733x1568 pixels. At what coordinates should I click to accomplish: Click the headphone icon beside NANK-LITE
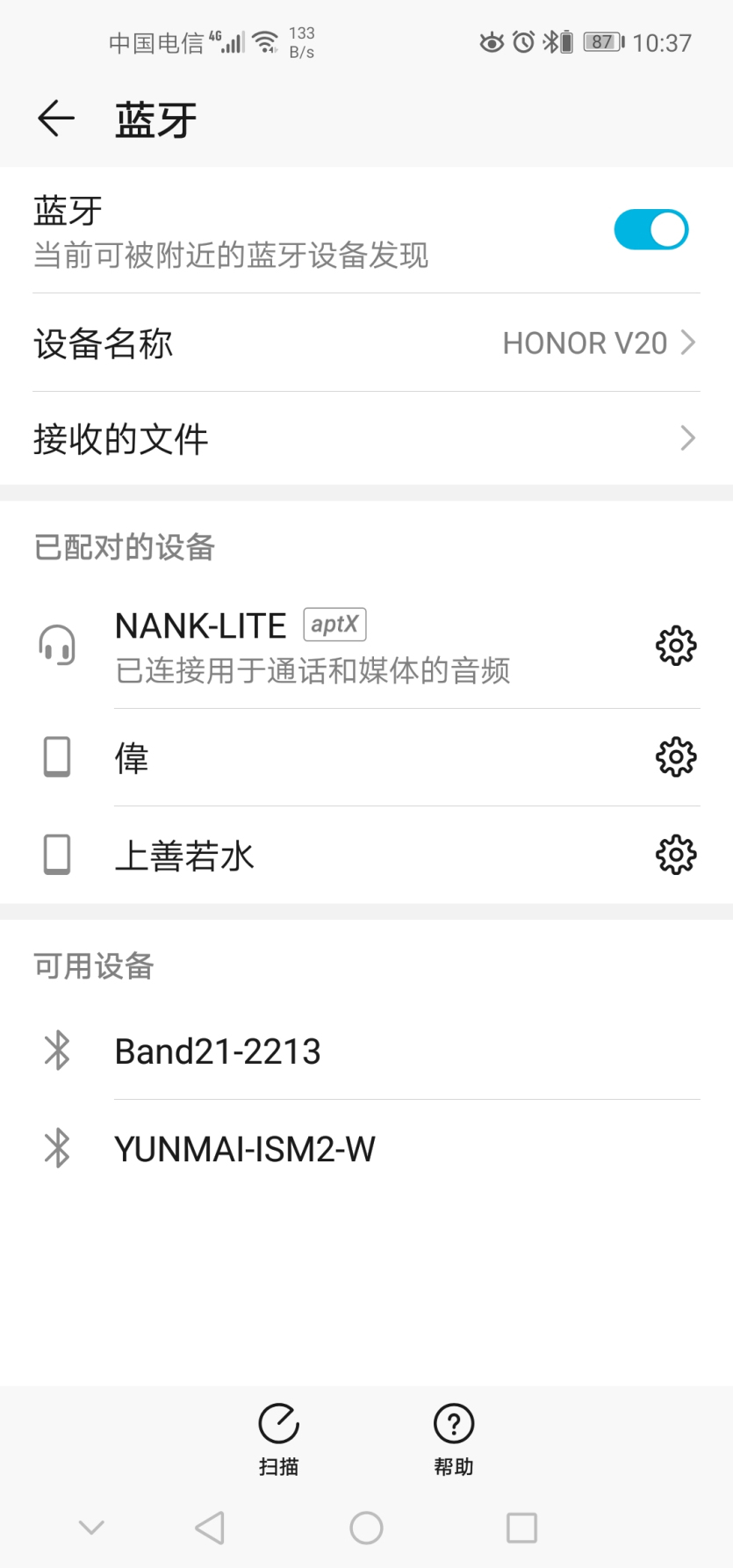(x=57, y=646)
